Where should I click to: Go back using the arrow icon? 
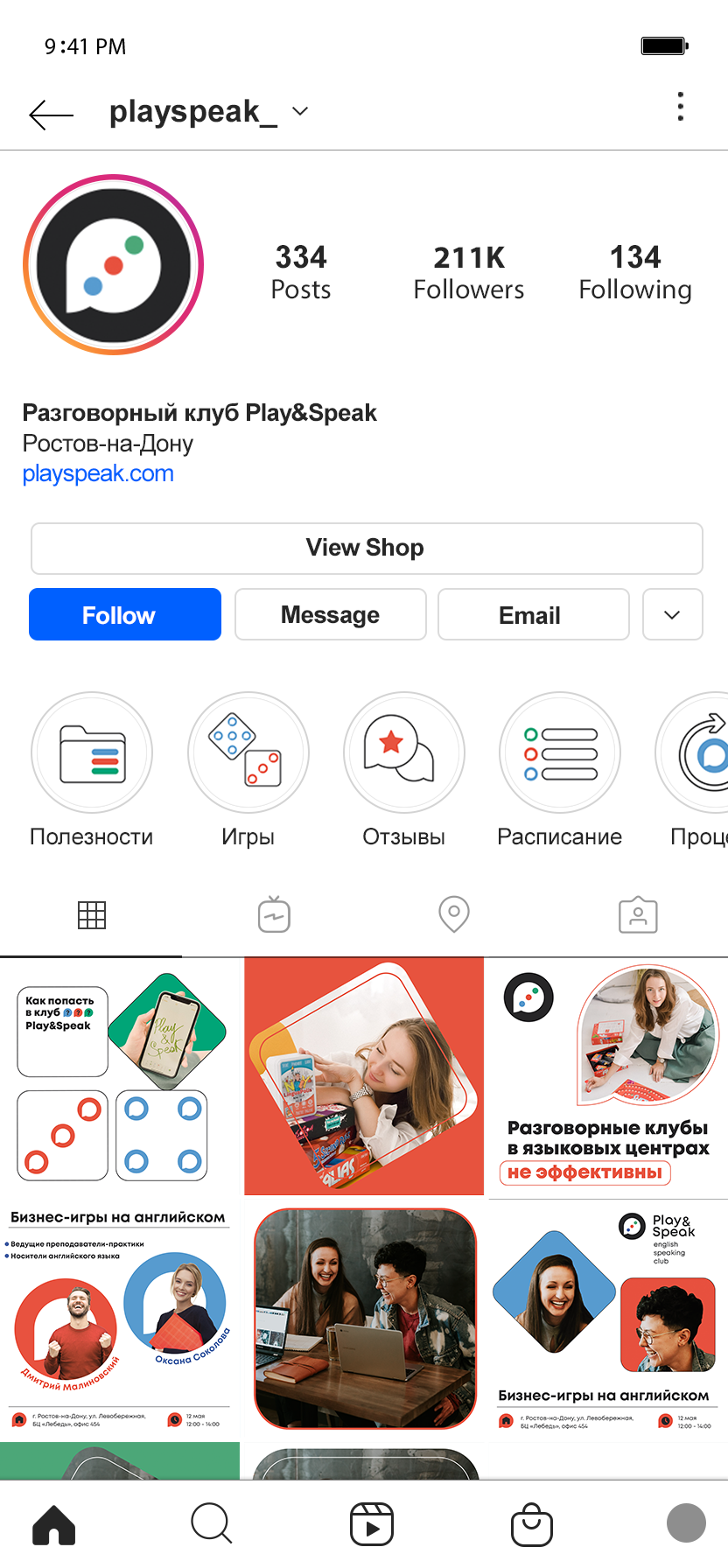point(51,115)
